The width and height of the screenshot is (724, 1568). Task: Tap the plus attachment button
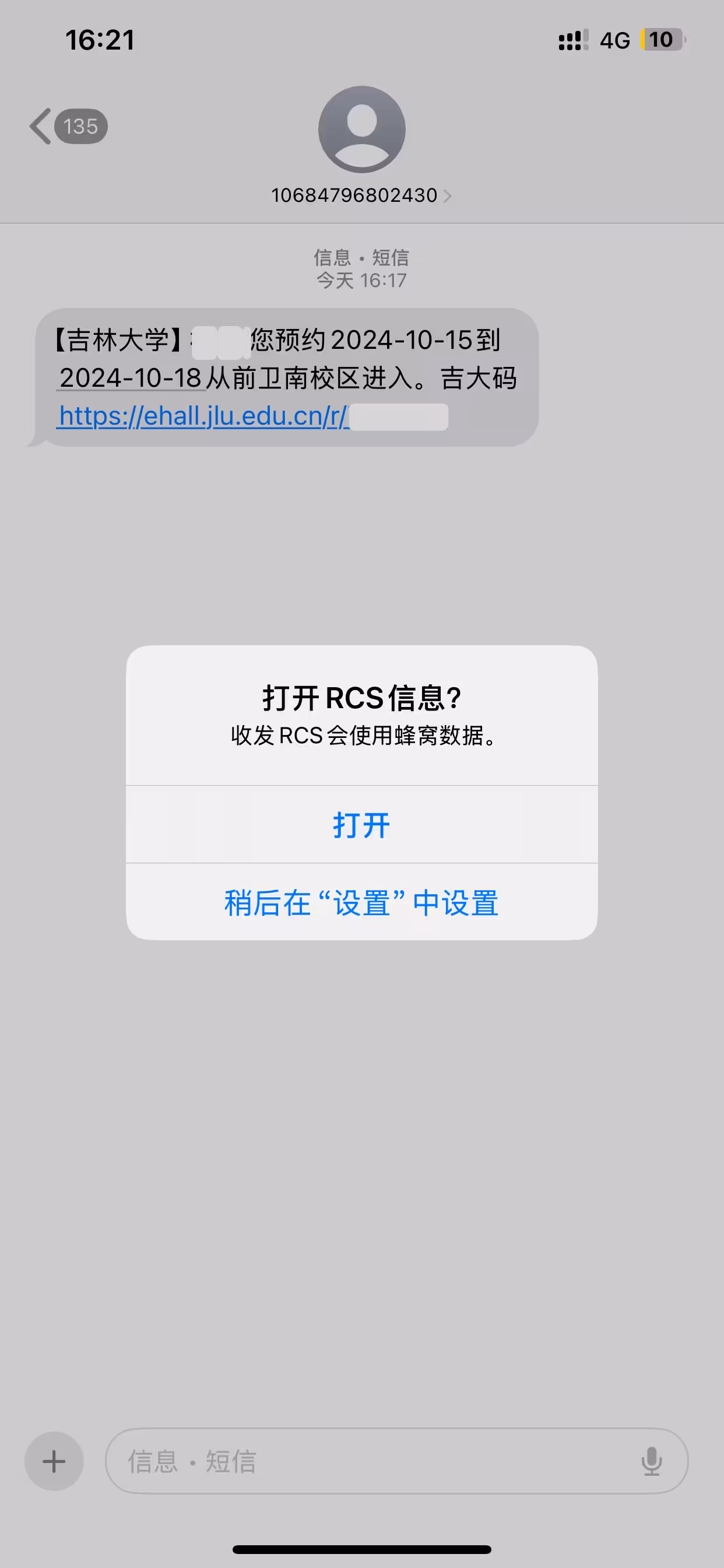54,1461
